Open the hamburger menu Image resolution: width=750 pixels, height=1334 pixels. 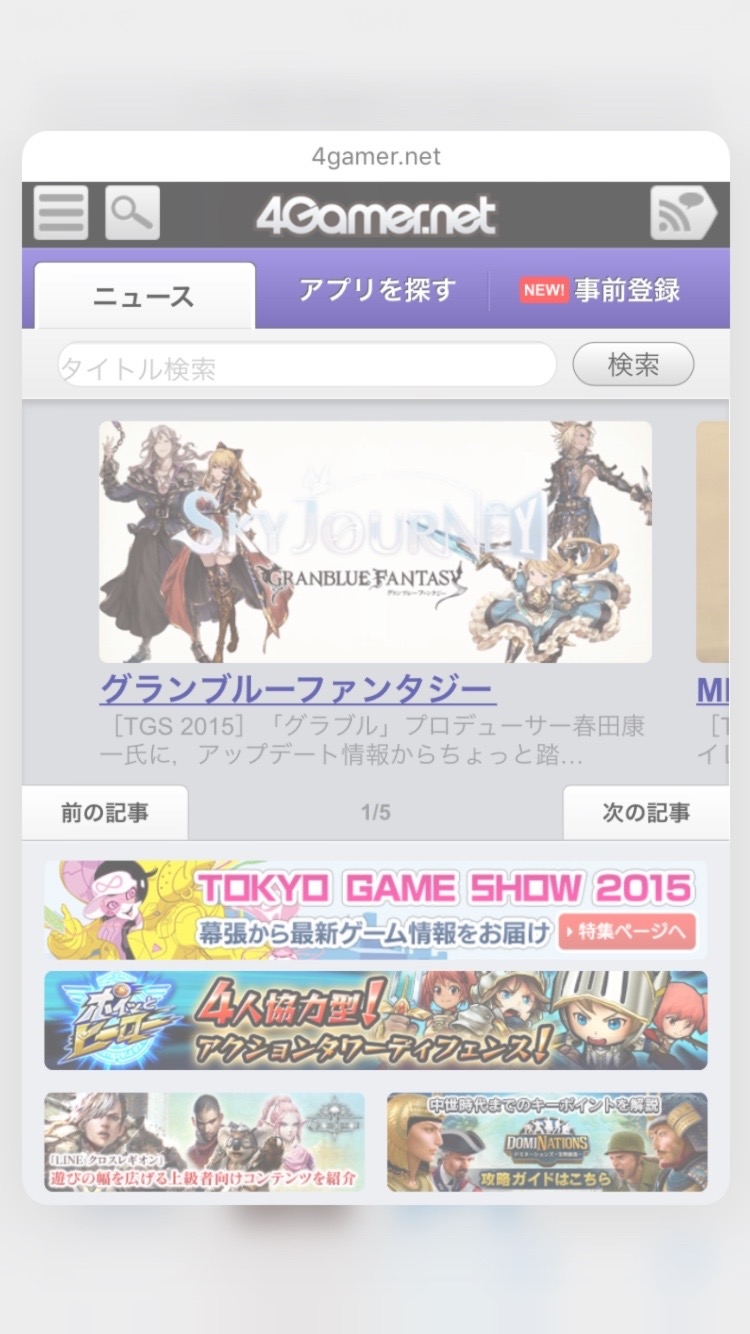click(x=61, y=213)
